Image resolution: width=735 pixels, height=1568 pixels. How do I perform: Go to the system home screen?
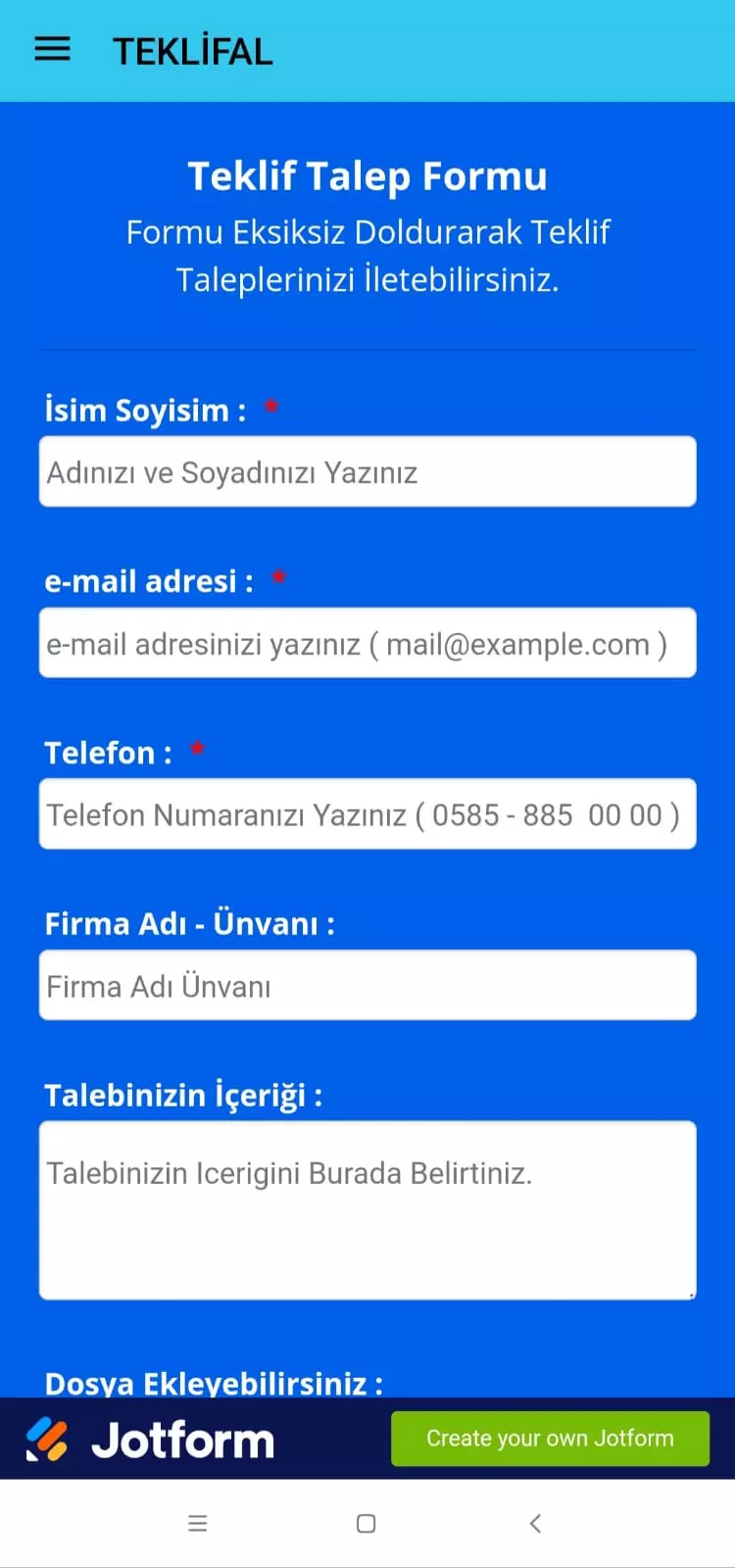367,1523
